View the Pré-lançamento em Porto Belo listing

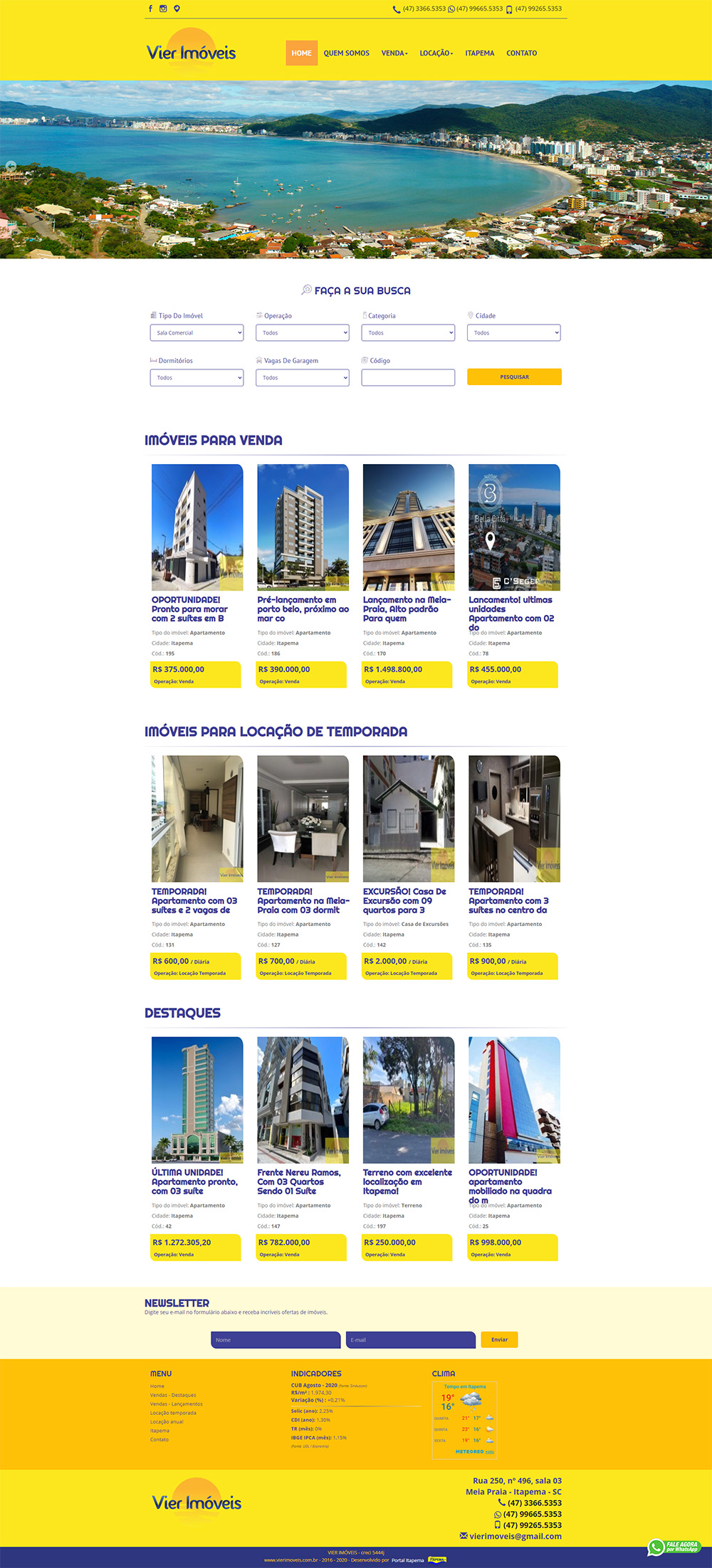[303, 528]
